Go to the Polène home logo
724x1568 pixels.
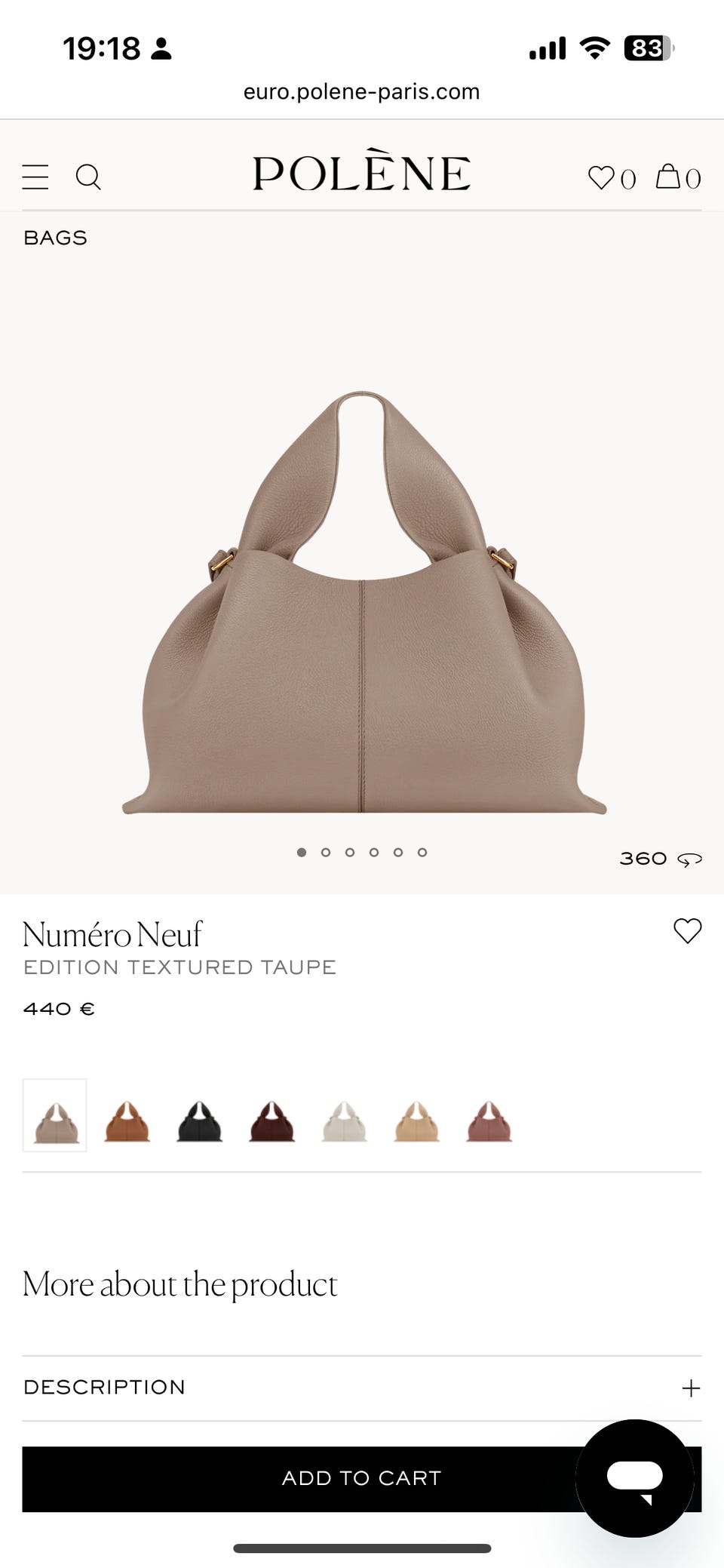[x=362, y=171]
